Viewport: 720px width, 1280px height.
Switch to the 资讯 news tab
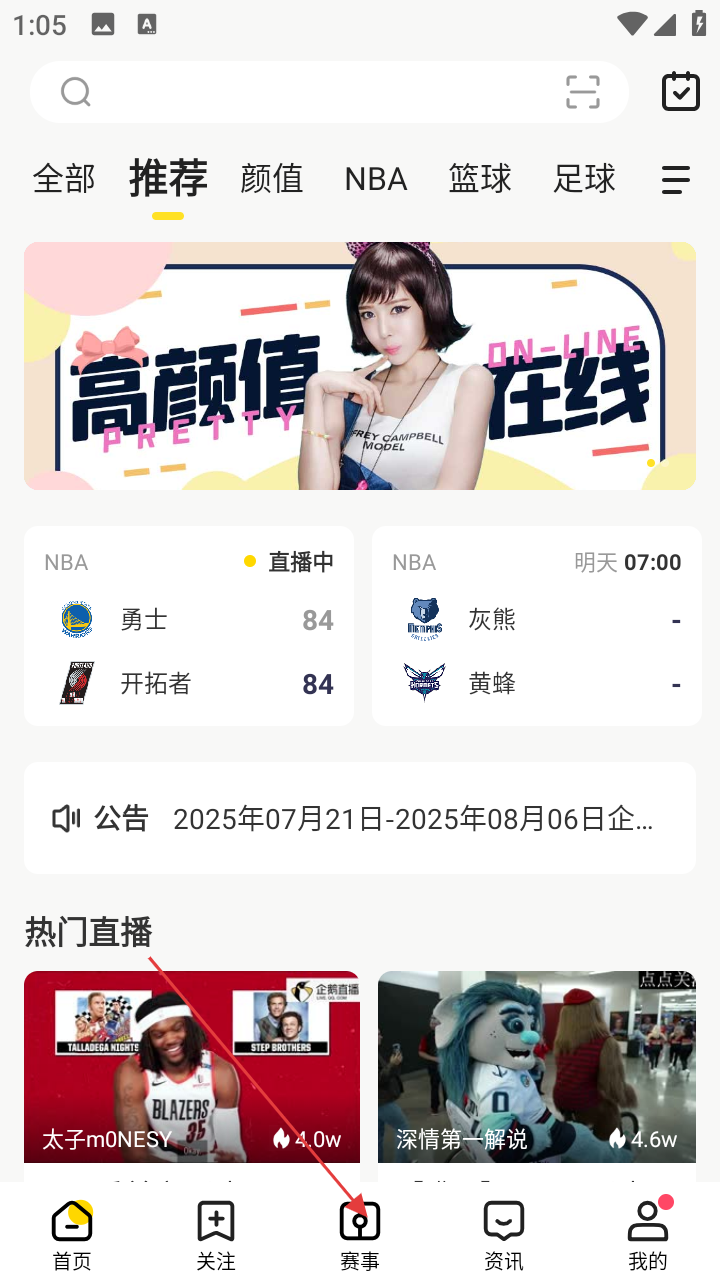click(504, 1234)
